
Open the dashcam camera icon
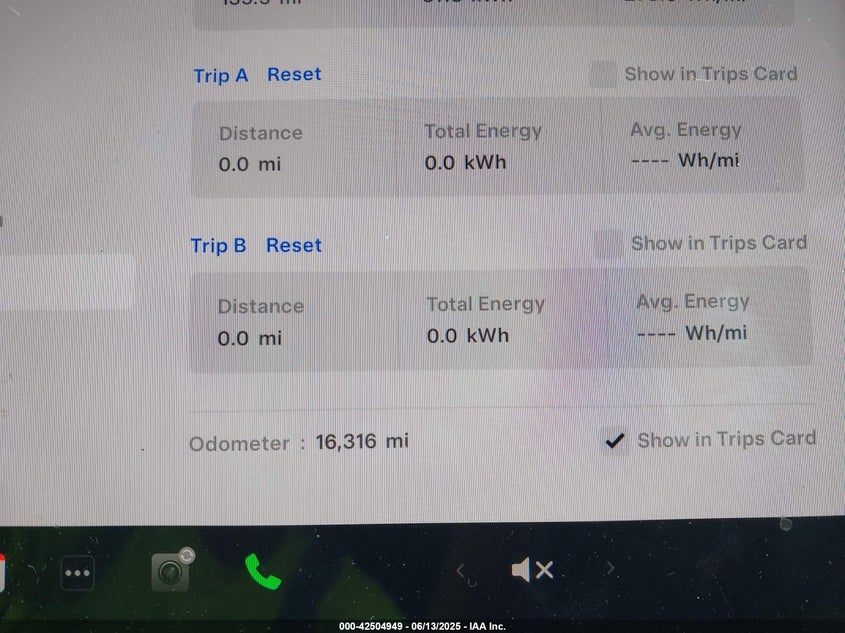tap(171, 572)
